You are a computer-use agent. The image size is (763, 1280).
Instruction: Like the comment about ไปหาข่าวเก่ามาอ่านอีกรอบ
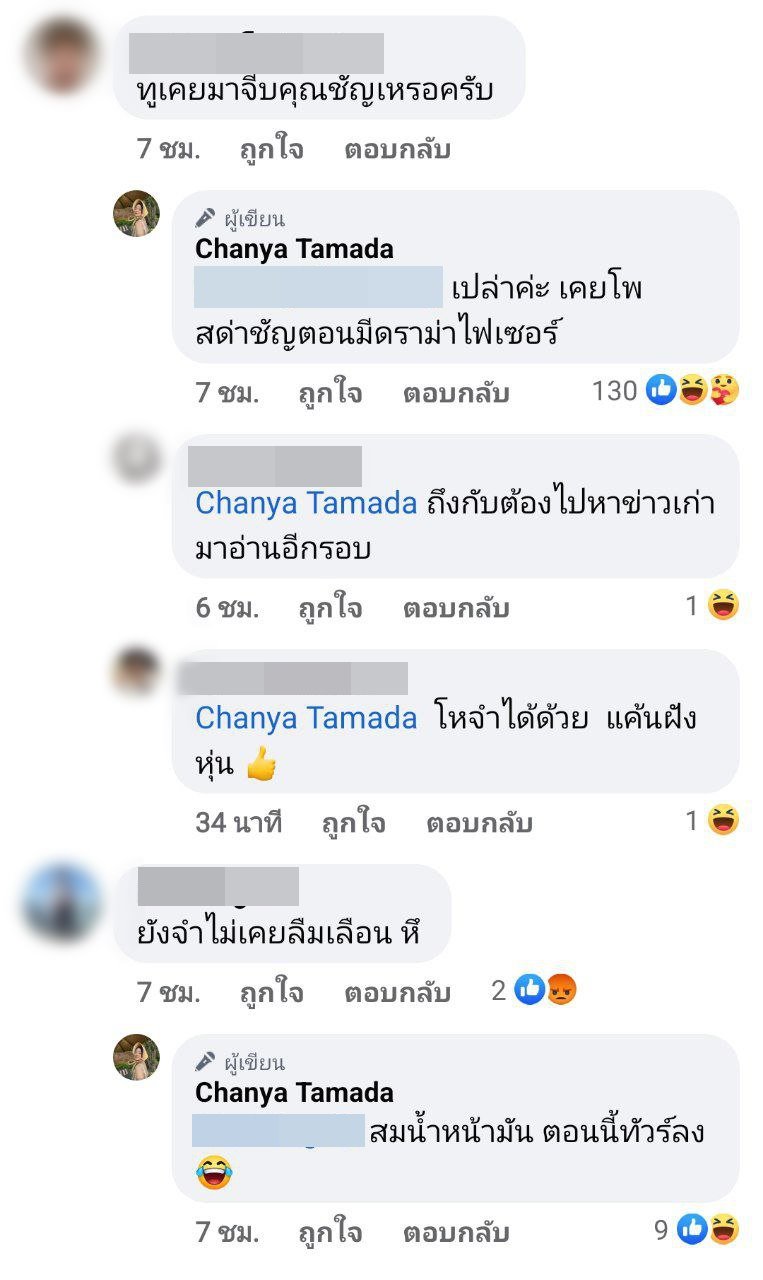330,607
